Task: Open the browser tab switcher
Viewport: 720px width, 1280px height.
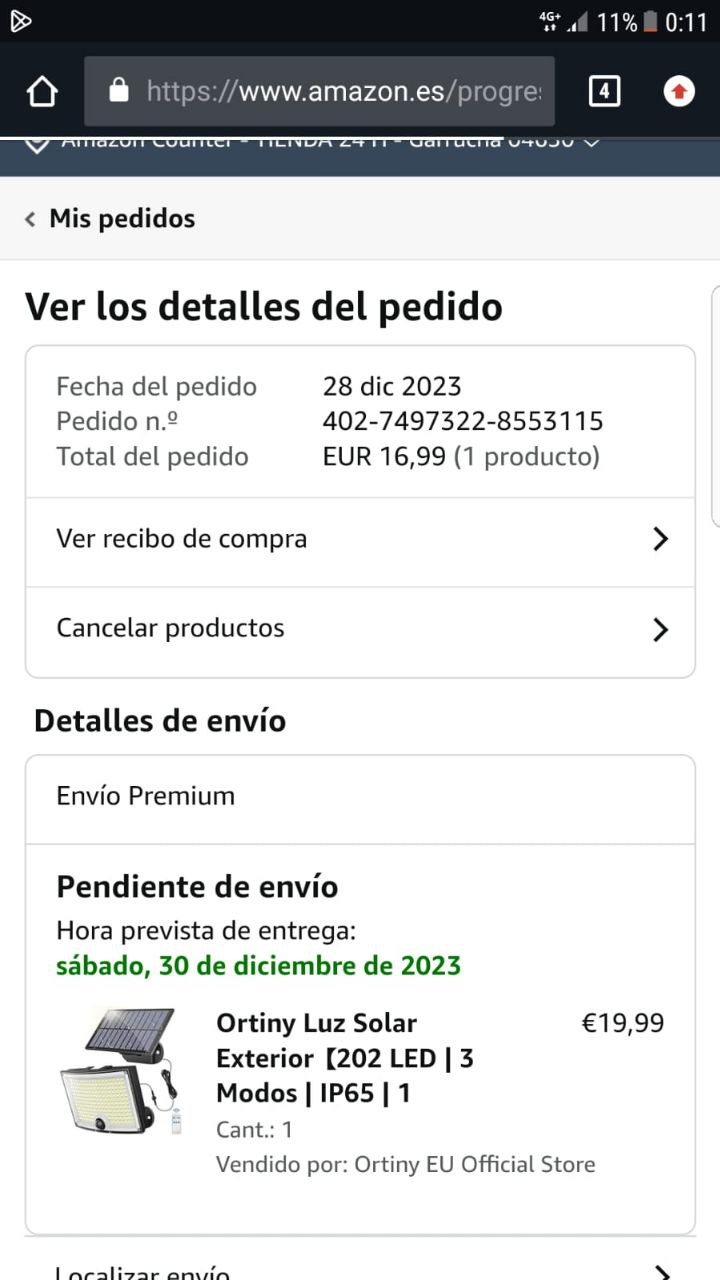Action: pos(604,92)
